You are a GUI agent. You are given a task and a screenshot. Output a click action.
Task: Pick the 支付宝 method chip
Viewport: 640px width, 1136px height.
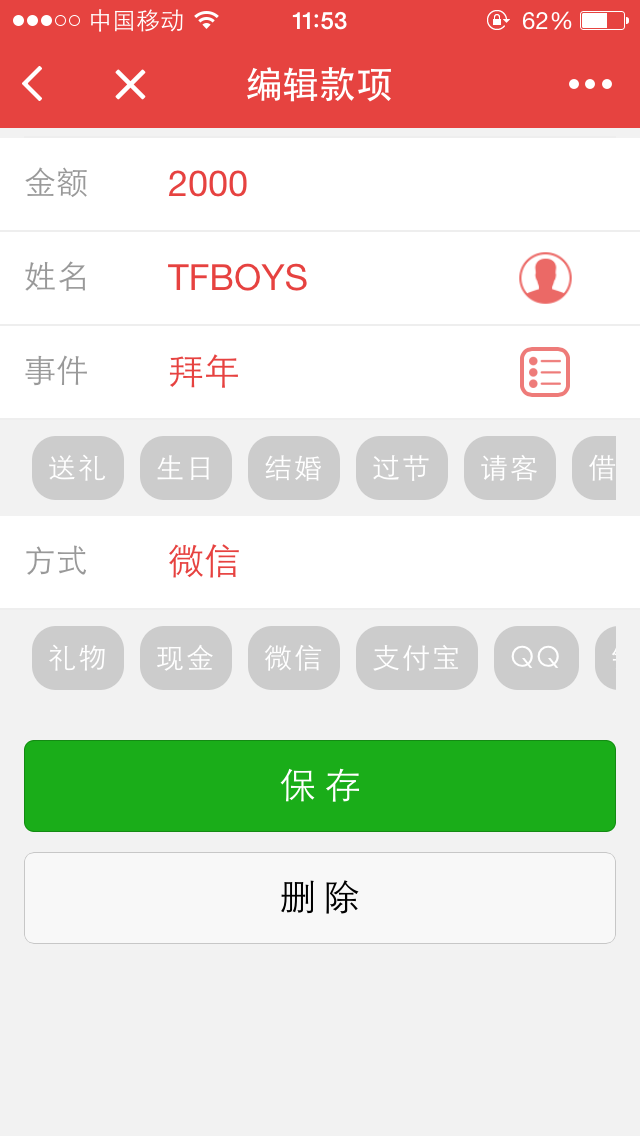pos(417,658)
